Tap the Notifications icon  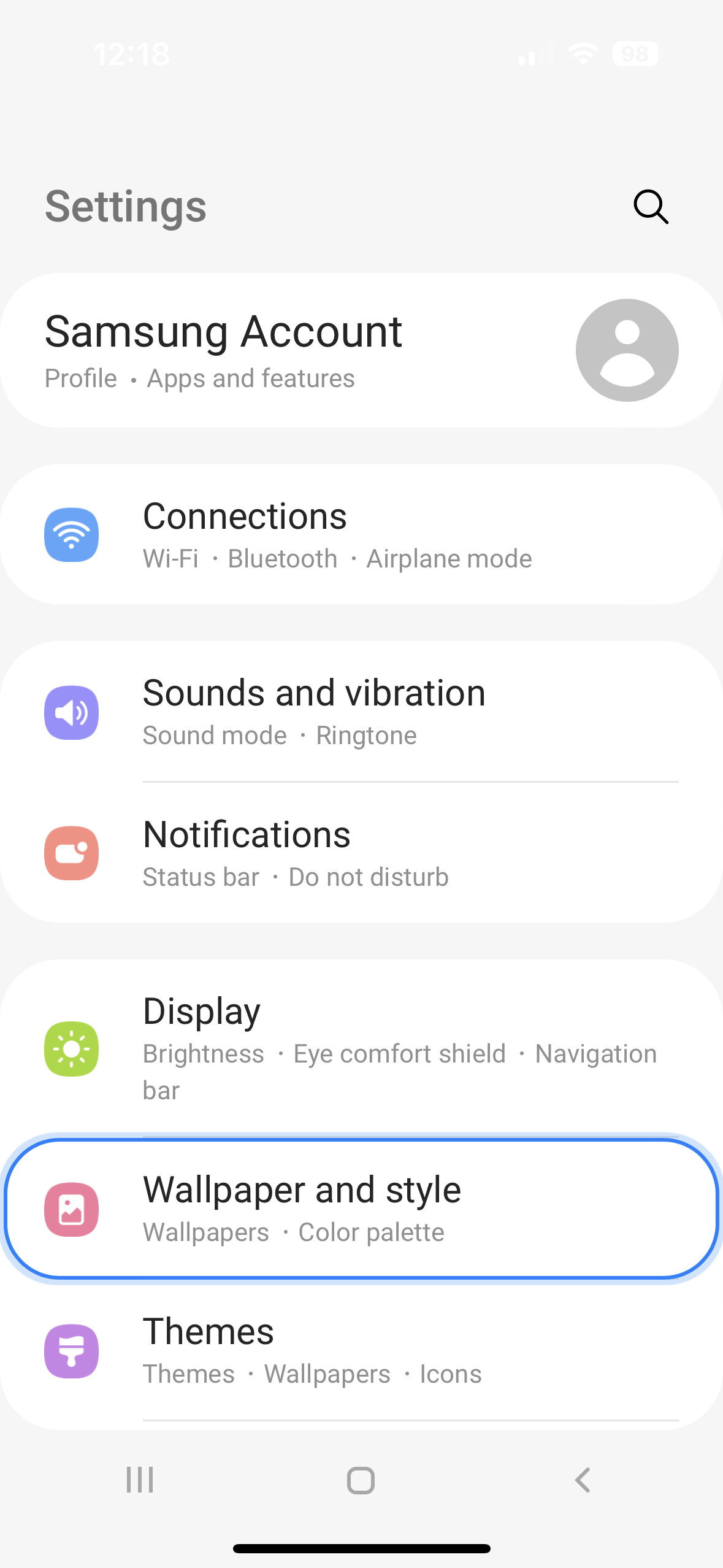(x=72, y=853)
